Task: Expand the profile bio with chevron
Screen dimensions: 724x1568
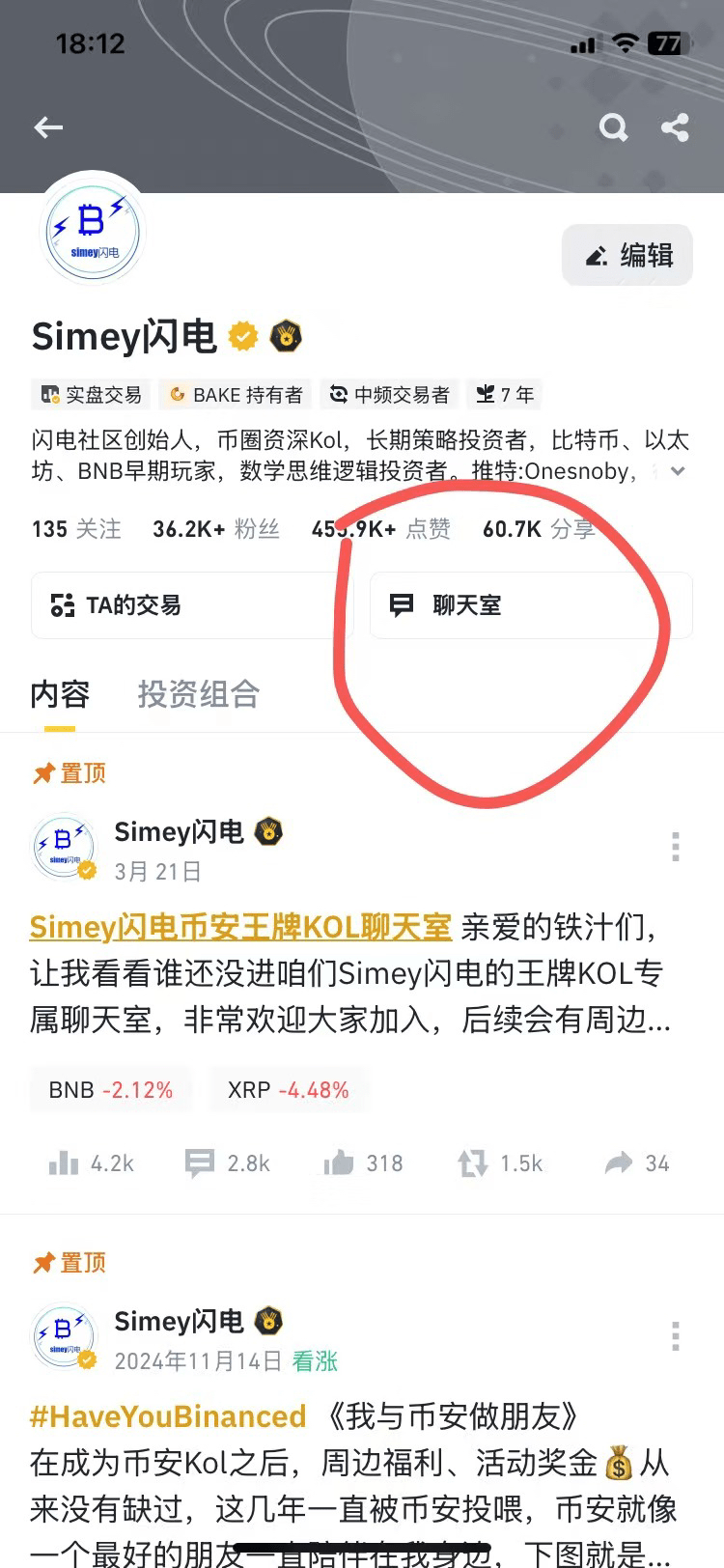Action: pos(679,471)
